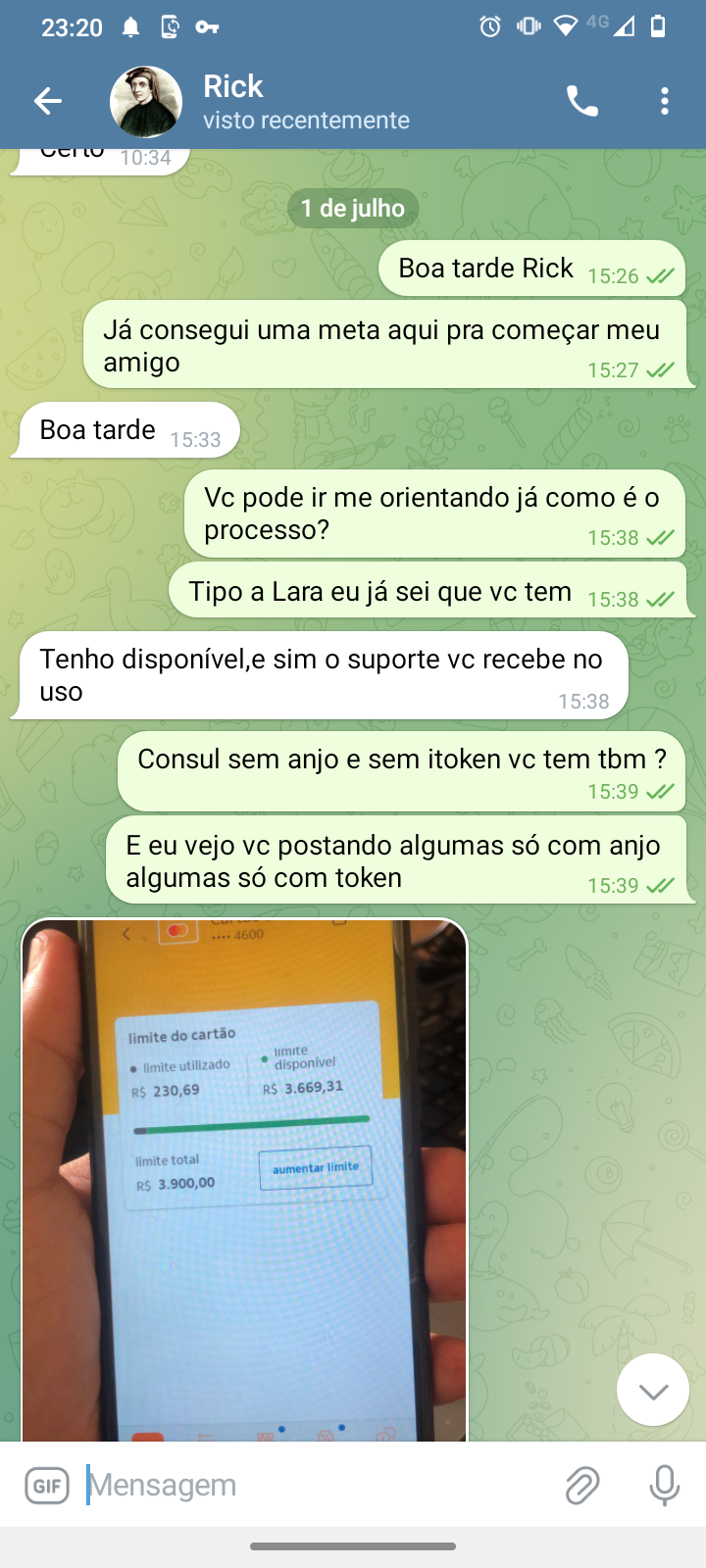706x1568 pixels.
Task: Tap the microphone to record voice
Action: [664, 1486]
